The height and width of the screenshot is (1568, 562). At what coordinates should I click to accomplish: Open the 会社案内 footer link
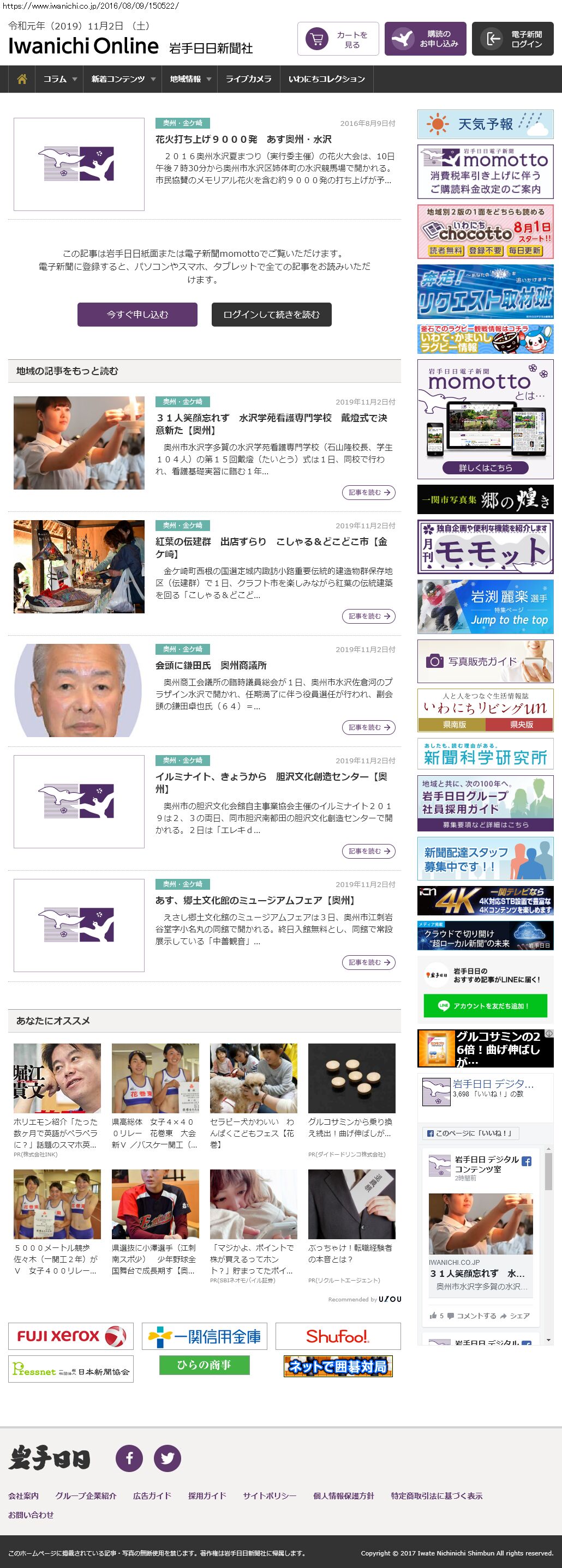(23, 1495)
